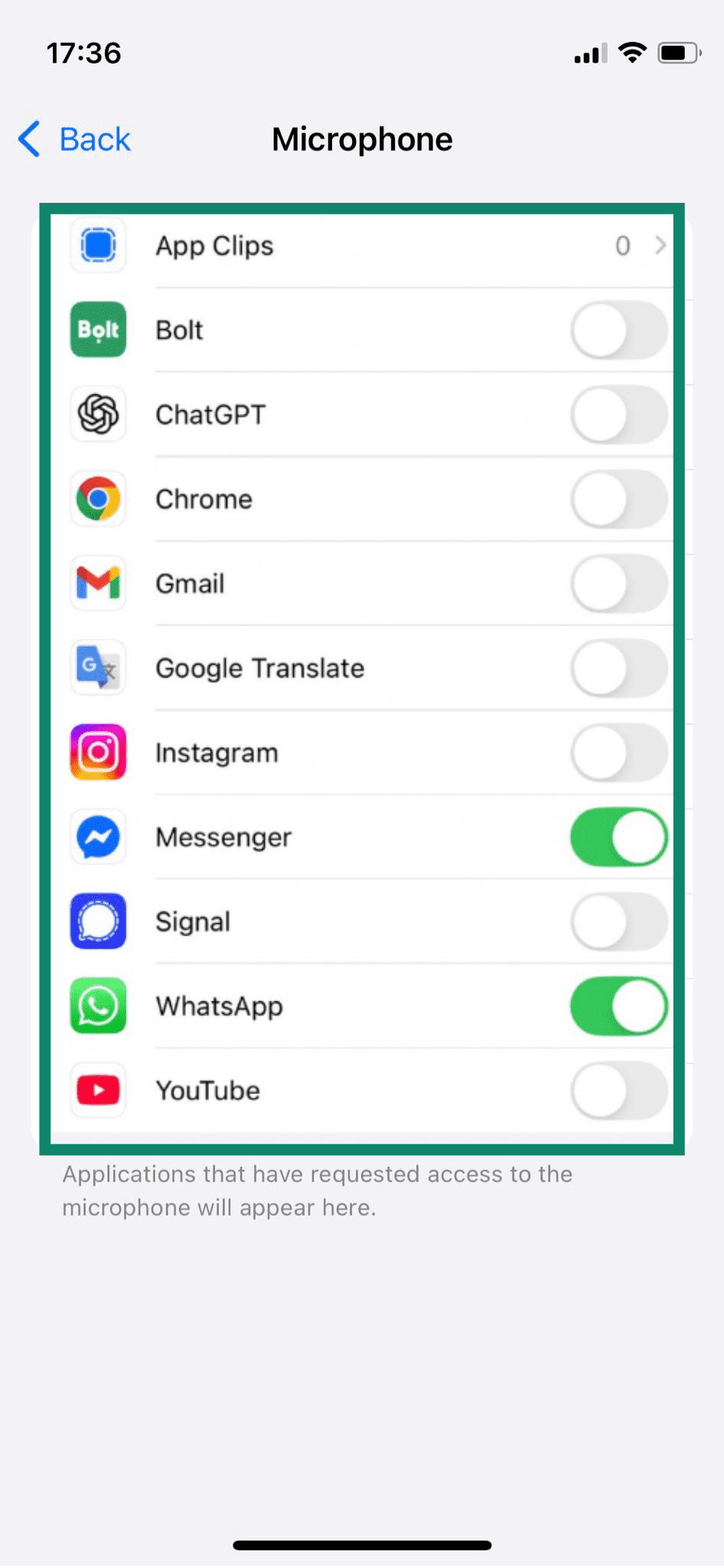Tap the Gmail app icon
Image resolution: width=724 pixels, height=1568 pixels.
click(97, 583)
